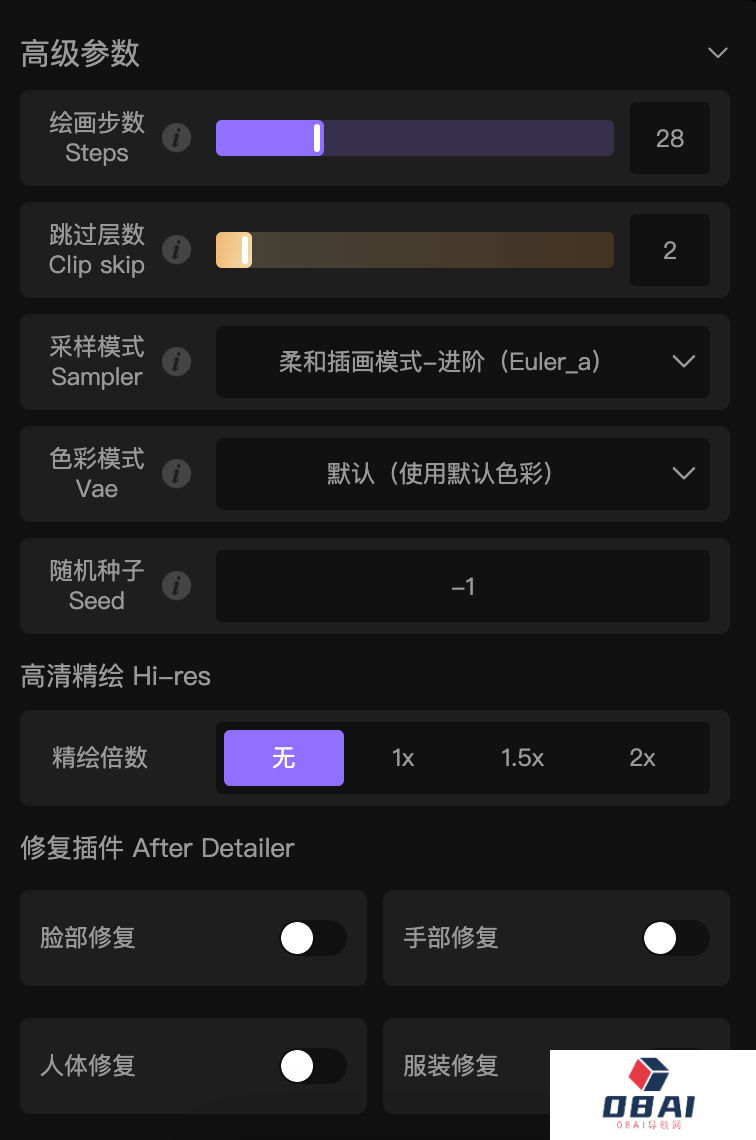756x1140 pixels.
Task: Click the info icon beside Clip skip
Action: point(177,250)
